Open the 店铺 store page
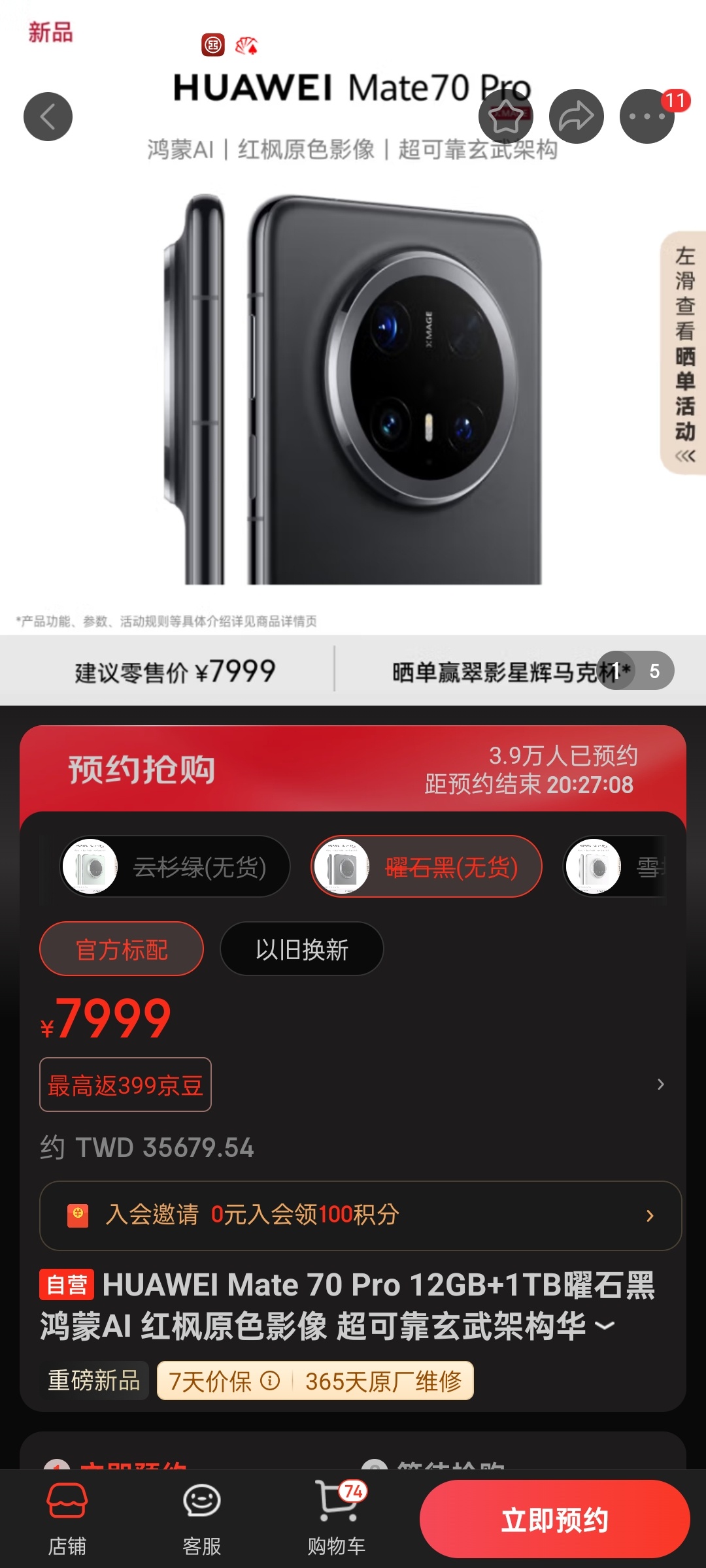 pos(67,1518)
